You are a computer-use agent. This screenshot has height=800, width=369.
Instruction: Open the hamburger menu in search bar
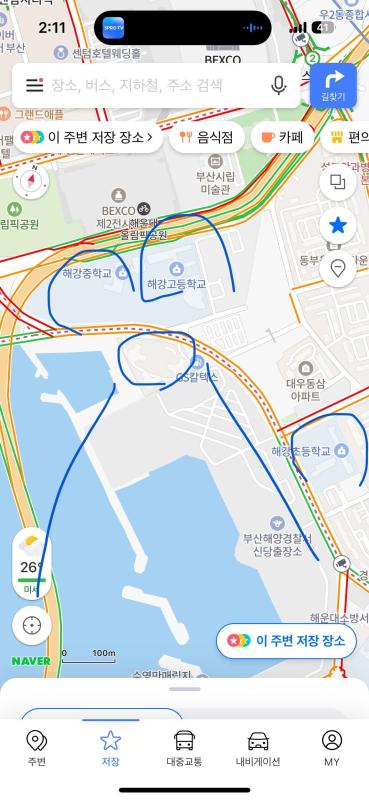tap(35, 85)
